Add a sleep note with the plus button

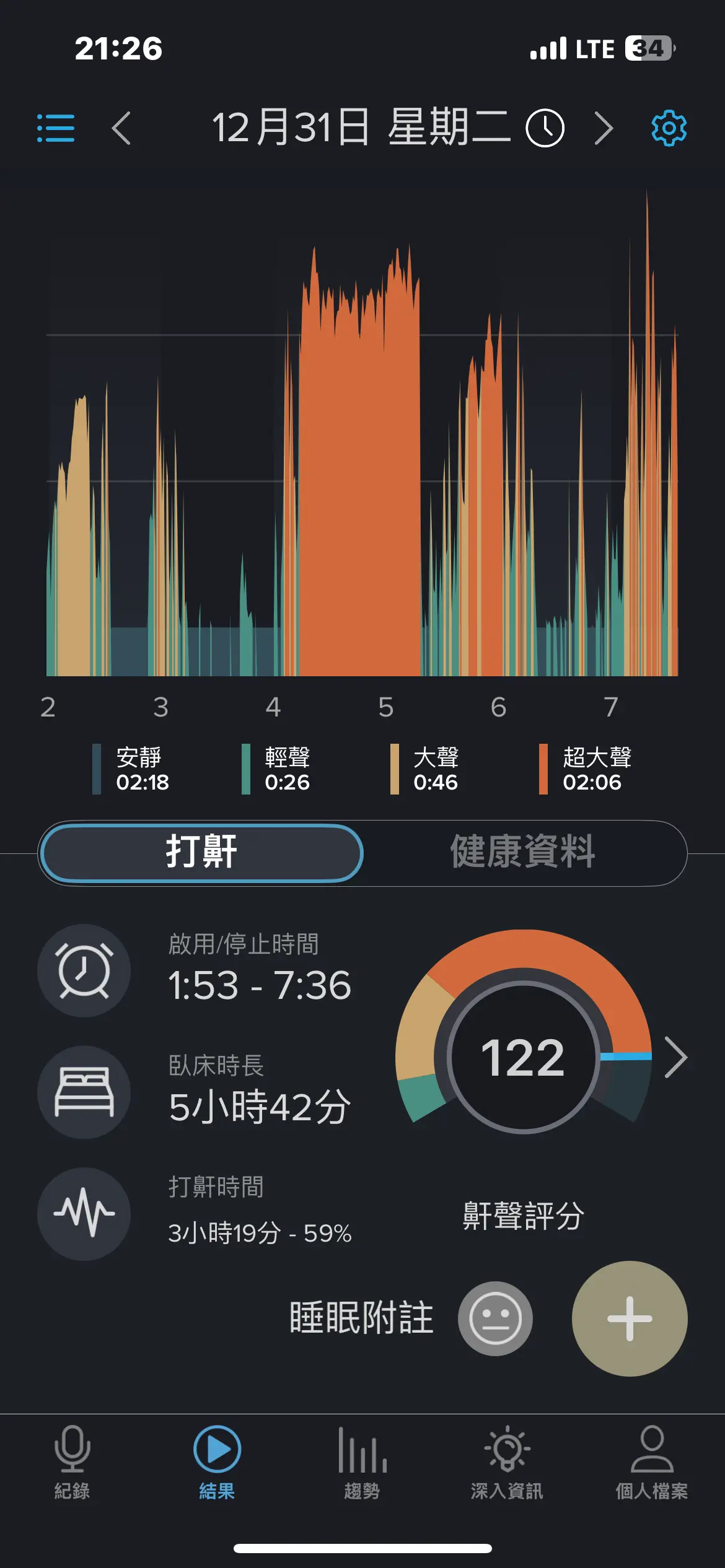click(630, 1318)
